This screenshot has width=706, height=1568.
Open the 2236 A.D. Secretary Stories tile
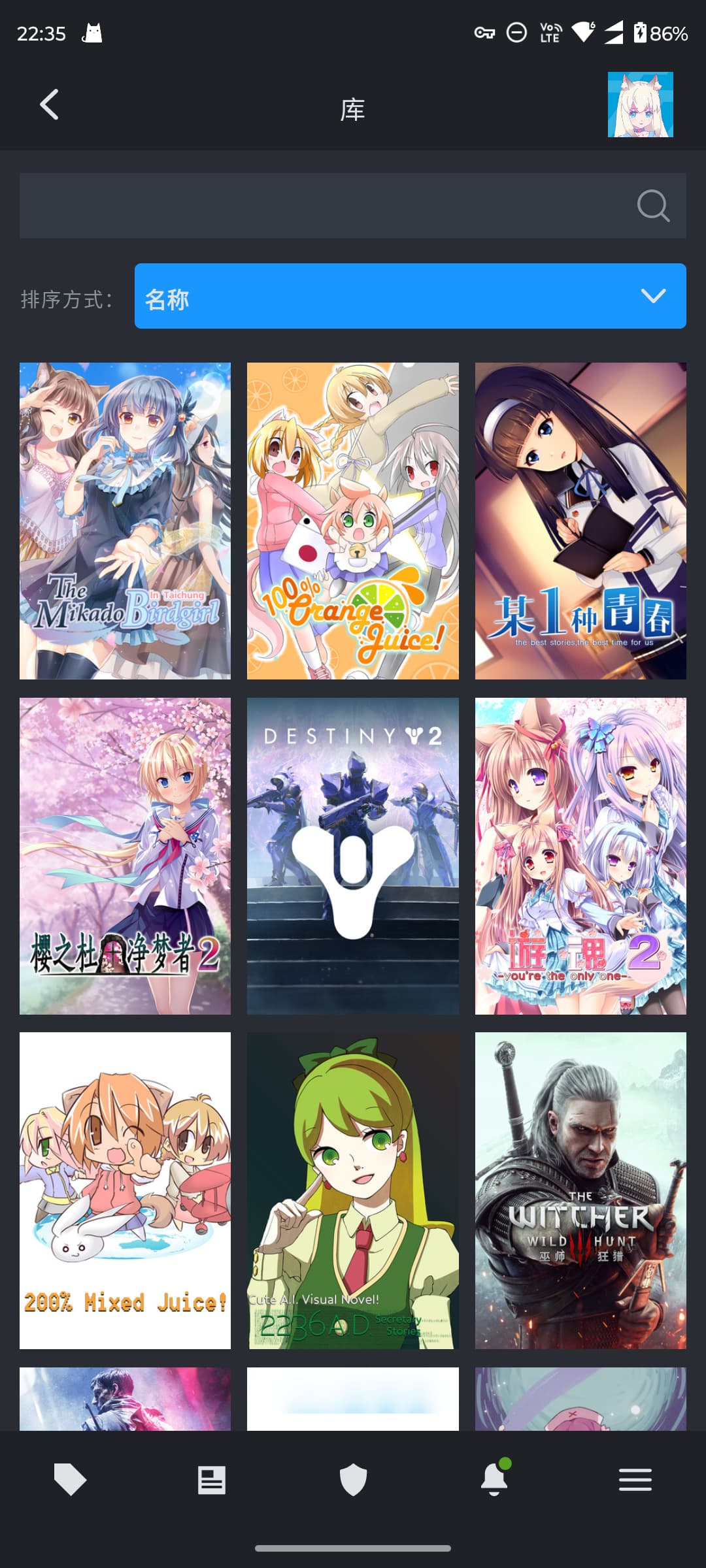[x=353, y=1190]
